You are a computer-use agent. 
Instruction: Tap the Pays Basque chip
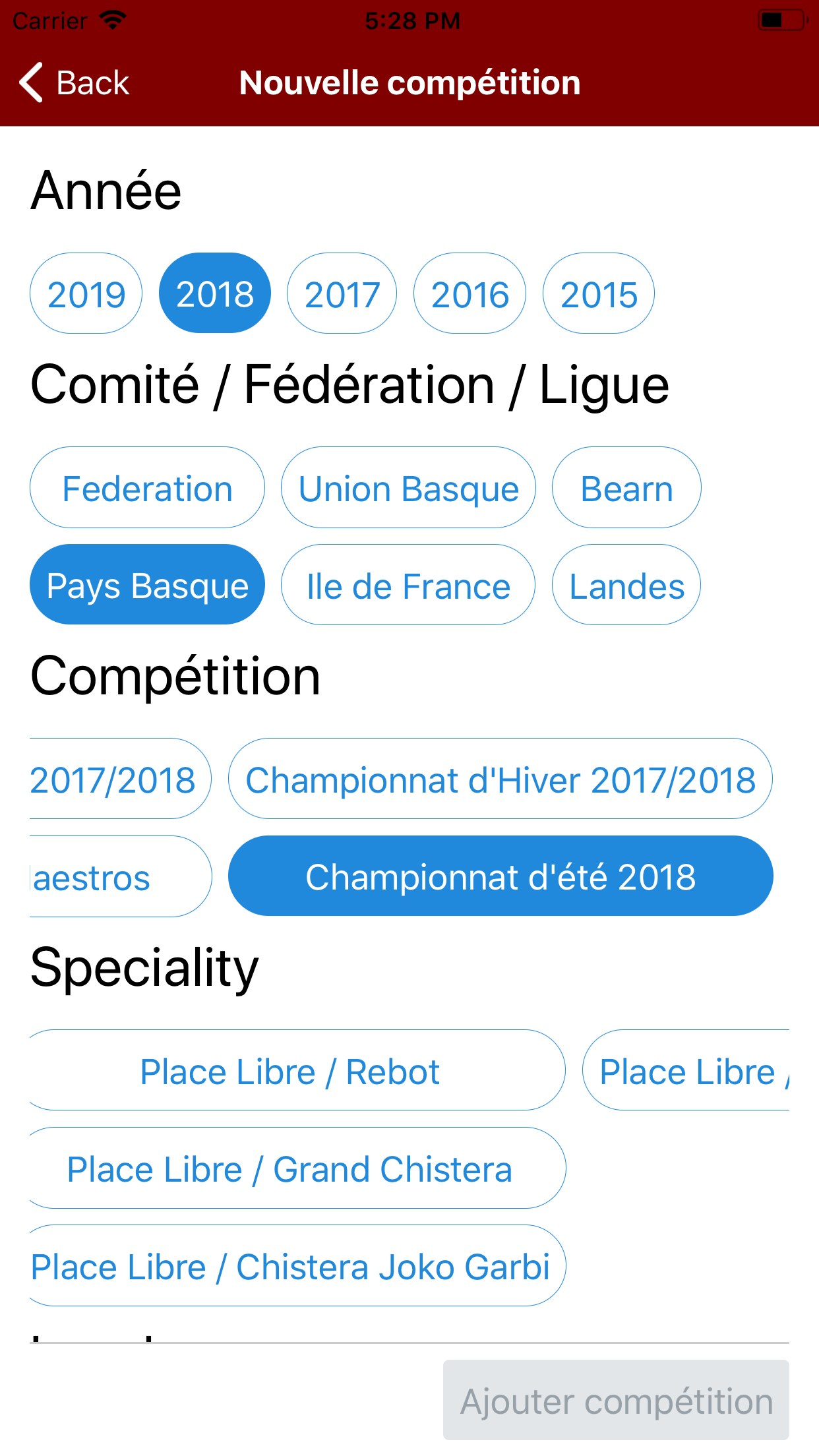coord(147,585)
